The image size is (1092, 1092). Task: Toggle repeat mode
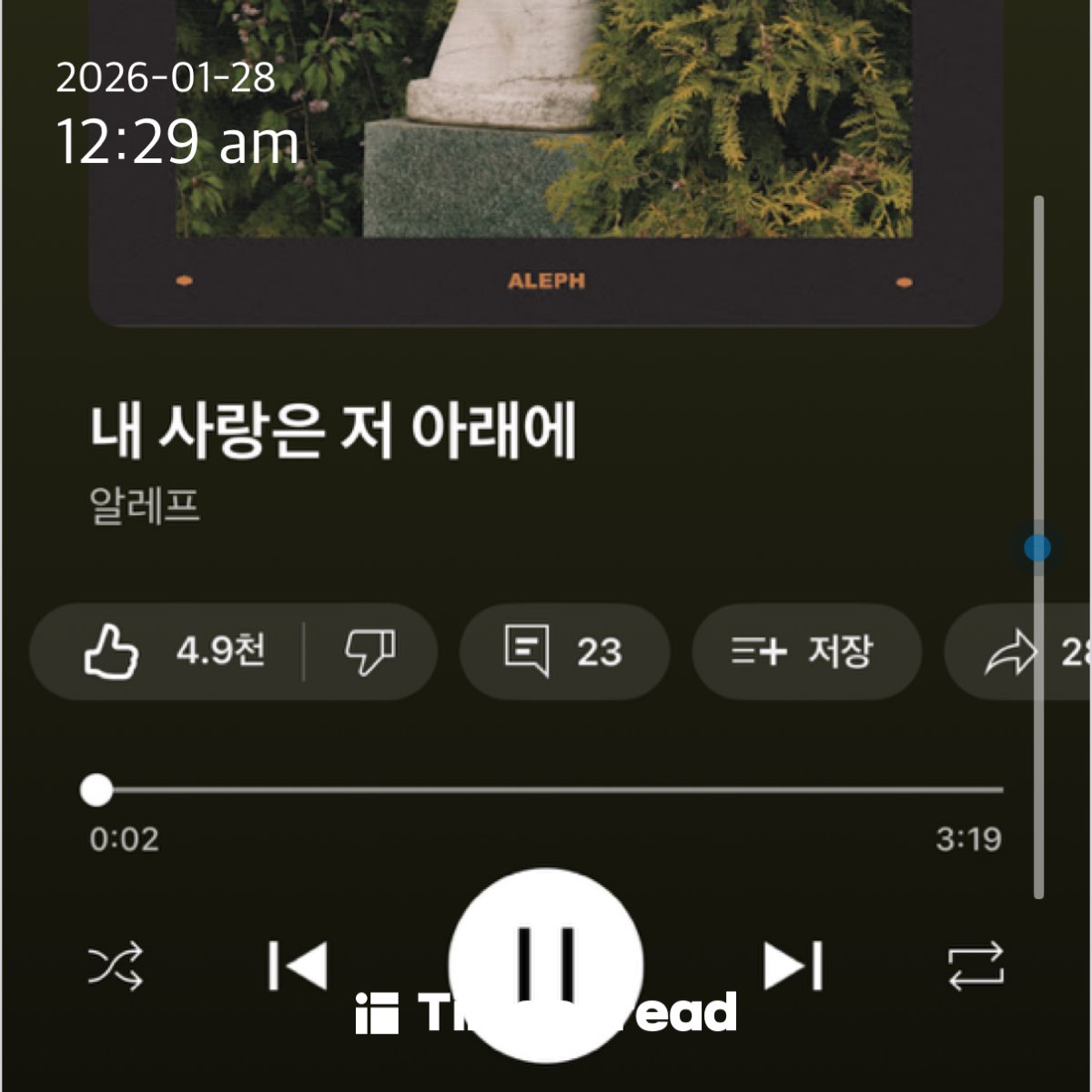point(976,966)
